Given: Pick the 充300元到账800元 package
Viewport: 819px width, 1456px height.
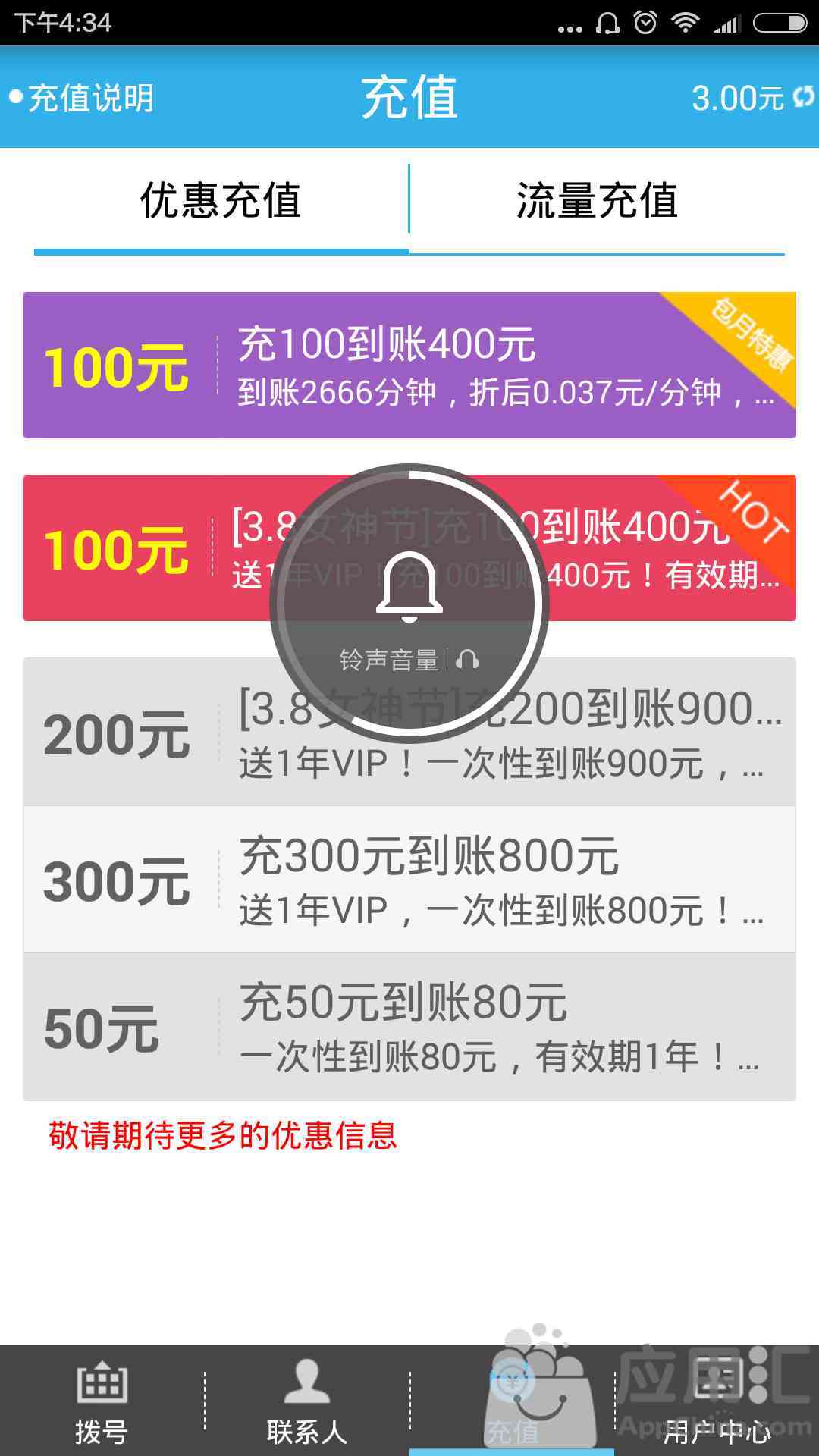Looking at the screenshot, I should tap(409, 880).
